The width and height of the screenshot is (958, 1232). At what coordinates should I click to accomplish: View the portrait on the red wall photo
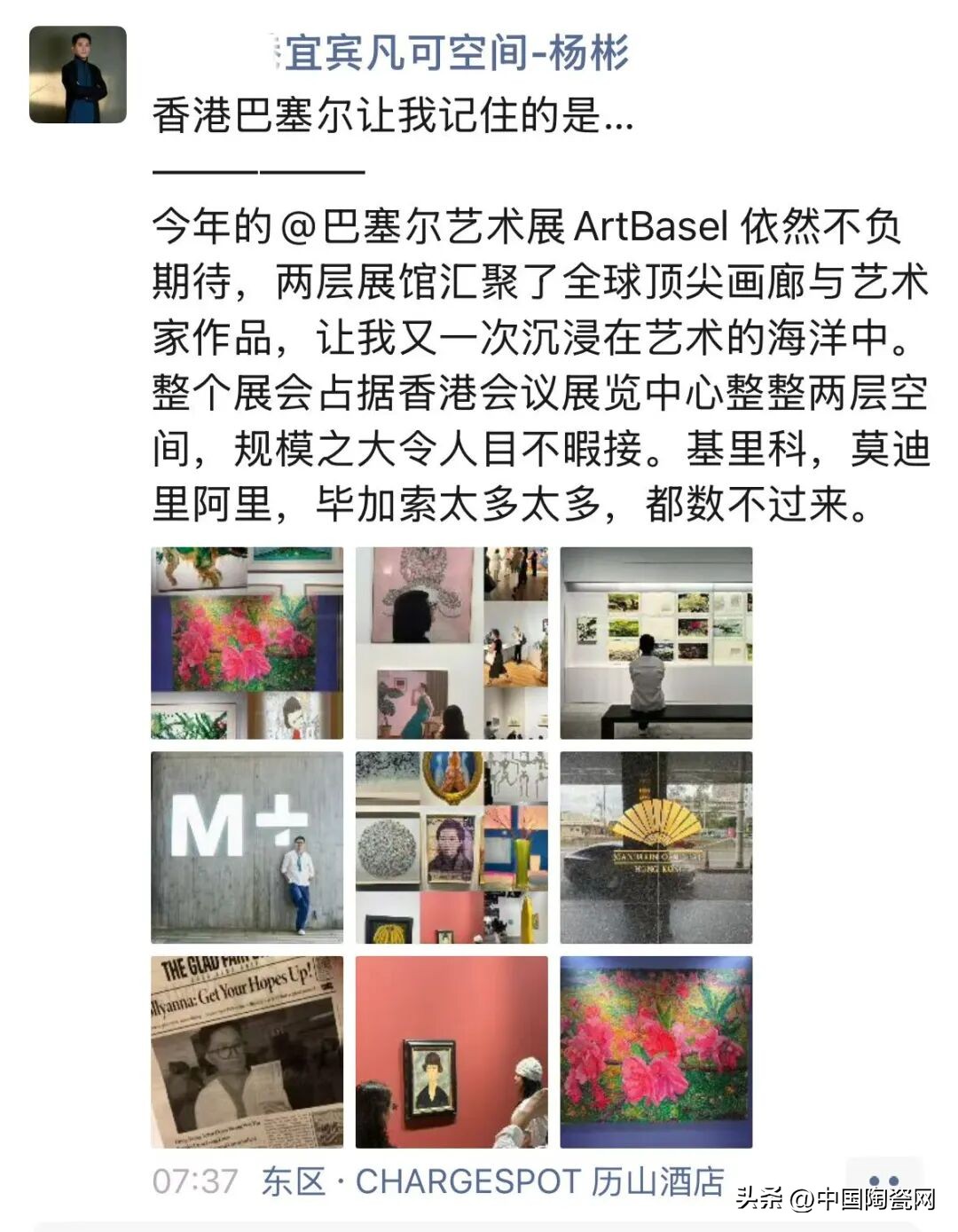point(452,1052)
